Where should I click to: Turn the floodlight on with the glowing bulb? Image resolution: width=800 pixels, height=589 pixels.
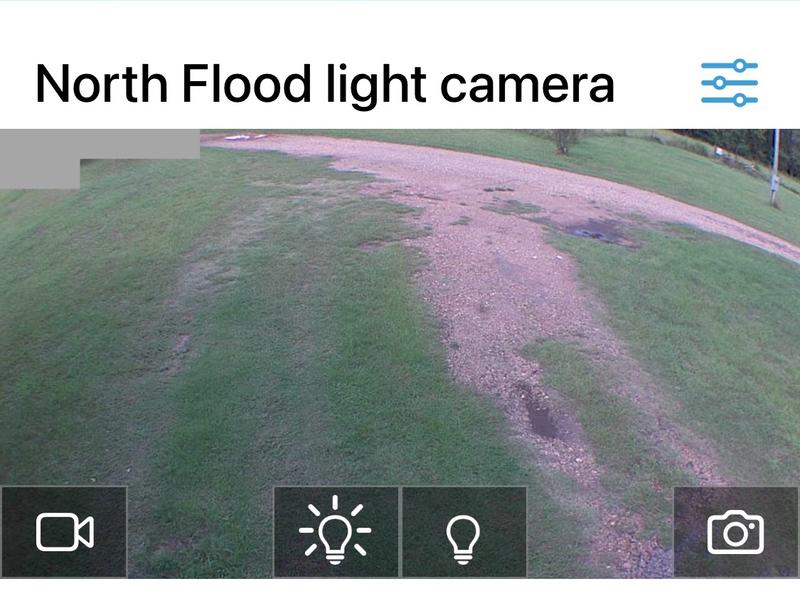(335, 532)
